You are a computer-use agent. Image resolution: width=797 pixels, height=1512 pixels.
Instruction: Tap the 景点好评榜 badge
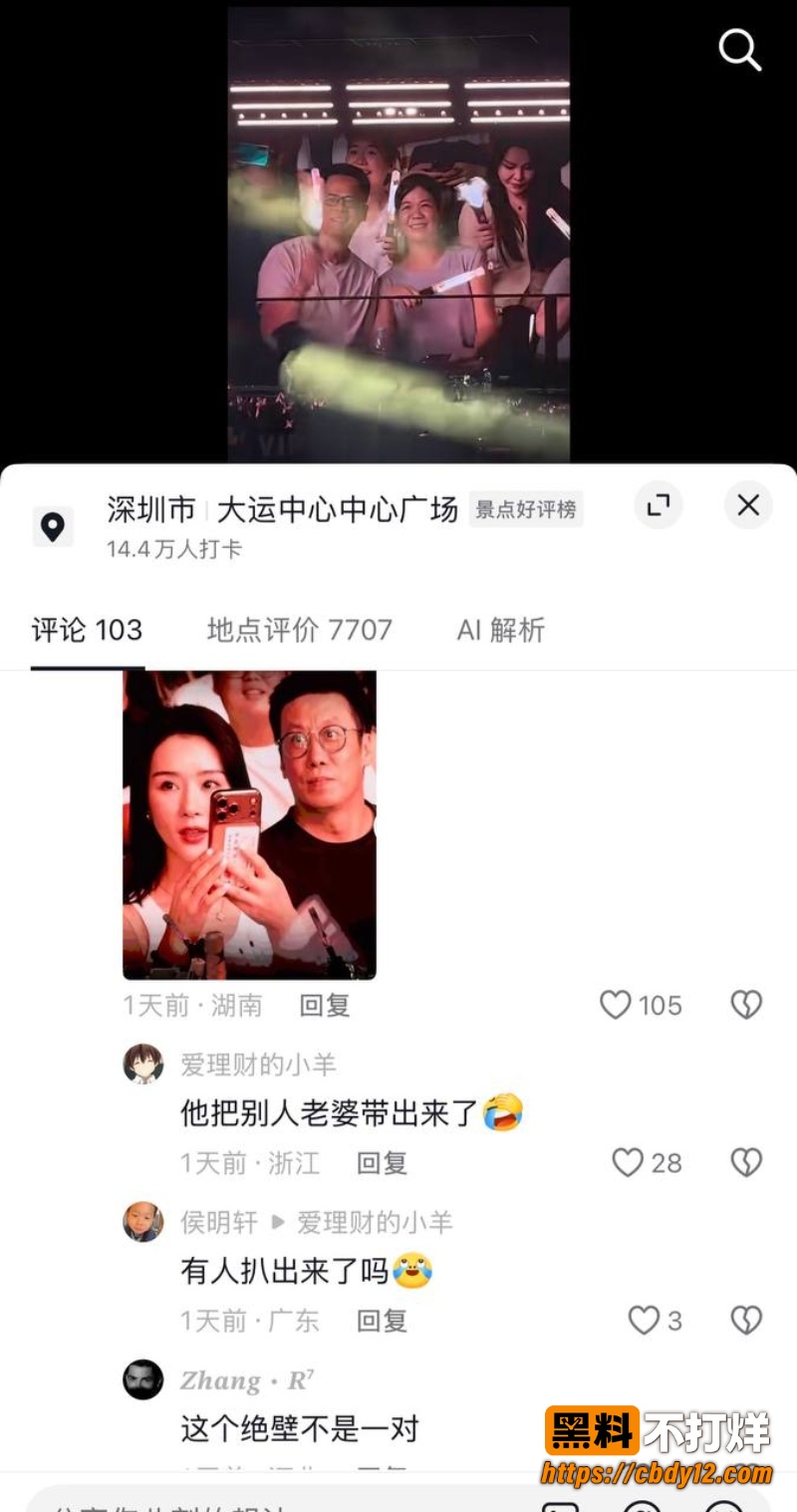point(526,509)
